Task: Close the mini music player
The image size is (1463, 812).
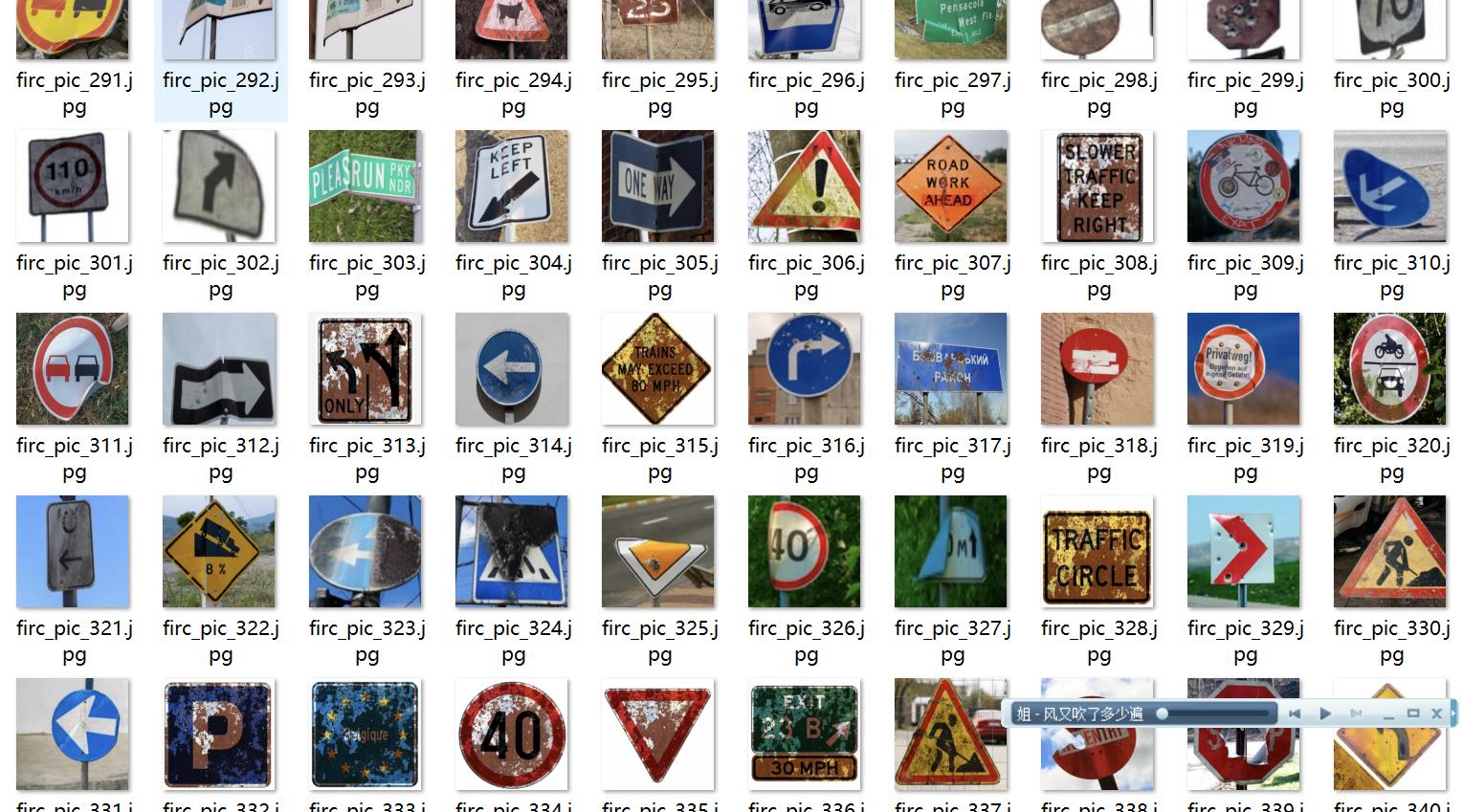Action: pyautogui.click(x=1436, y=713)
